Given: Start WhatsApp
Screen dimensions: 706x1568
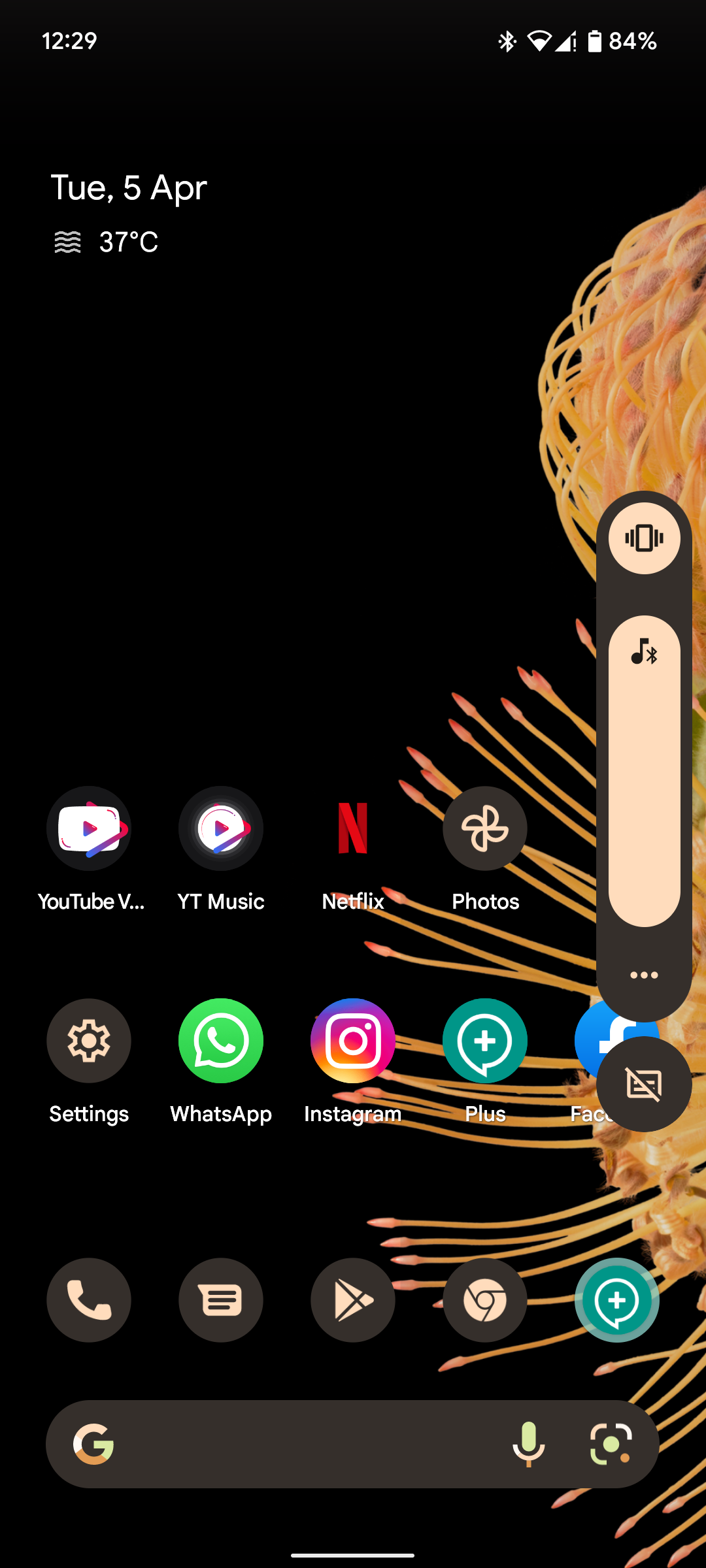Looking at the screenshot, I should click(221, 1041).
